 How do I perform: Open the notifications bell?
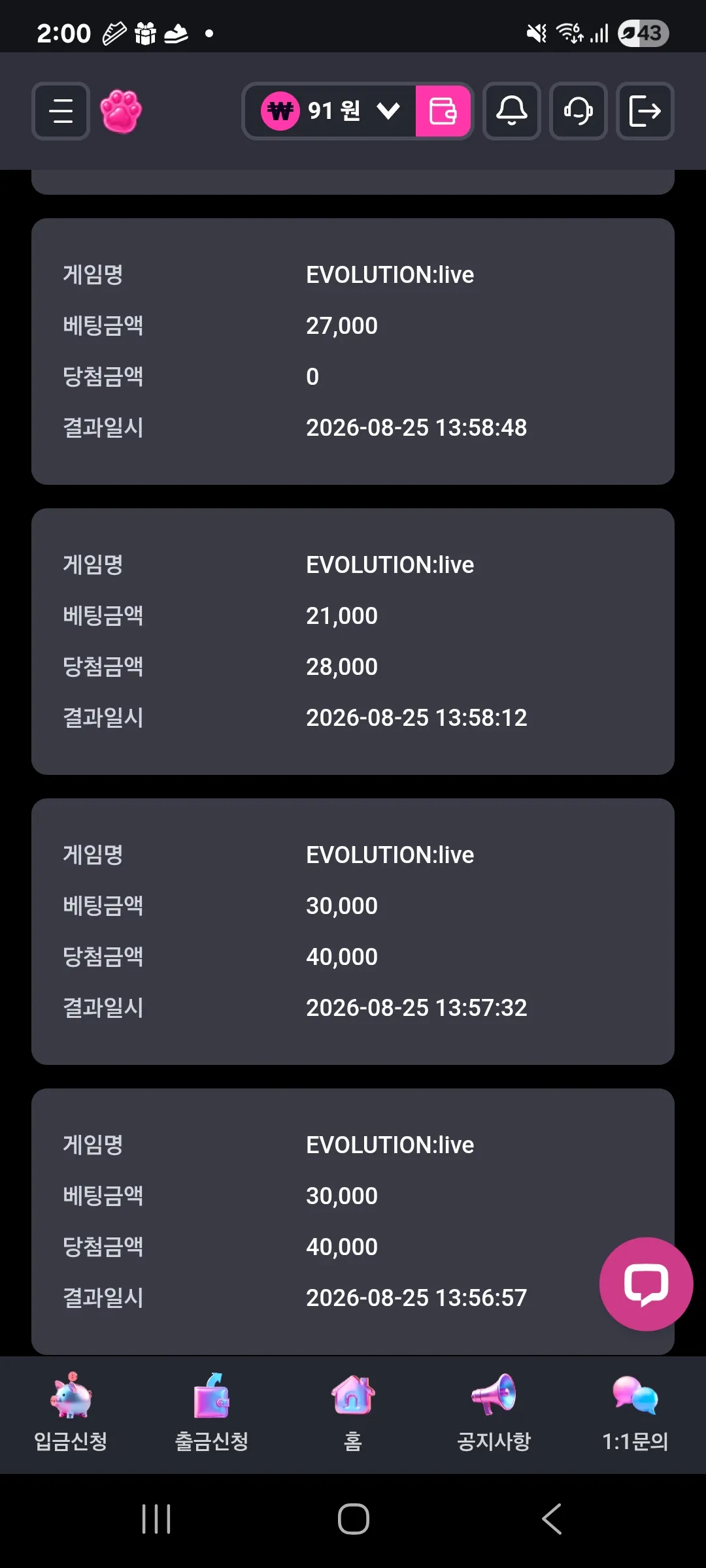(512, 111)
